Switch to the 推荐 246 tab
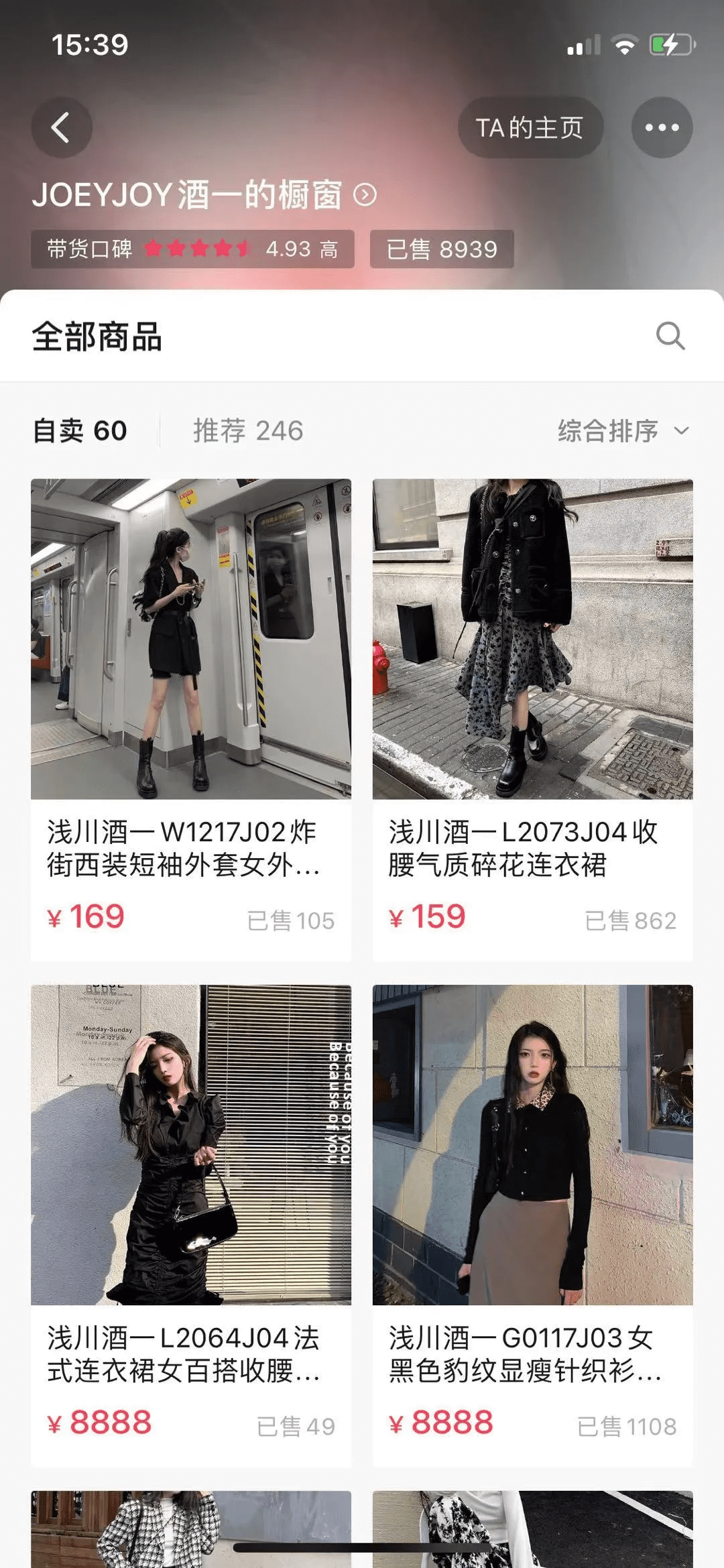This screenshot has height=1568, width=724. (248, 430)
